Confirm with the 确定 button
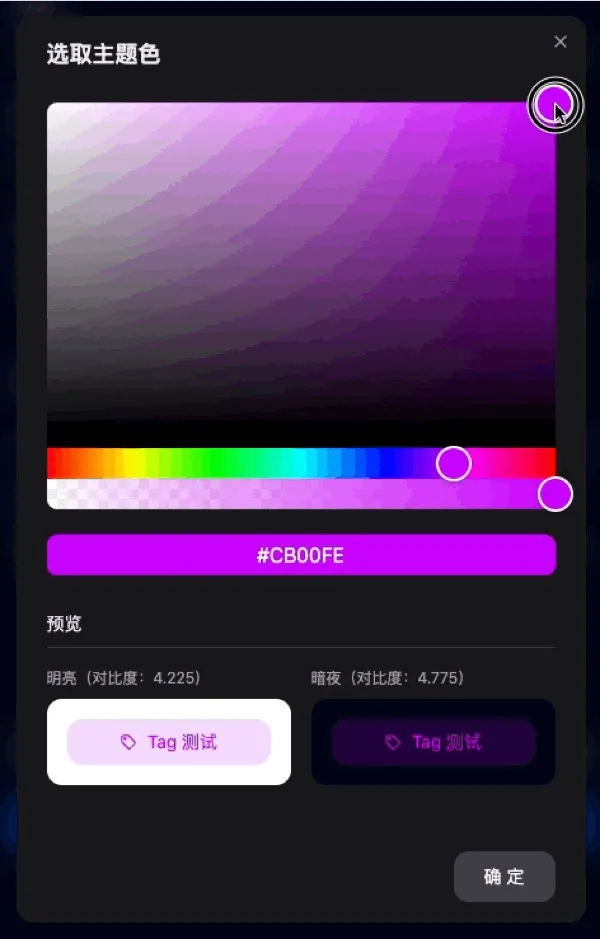 point(504,877)
